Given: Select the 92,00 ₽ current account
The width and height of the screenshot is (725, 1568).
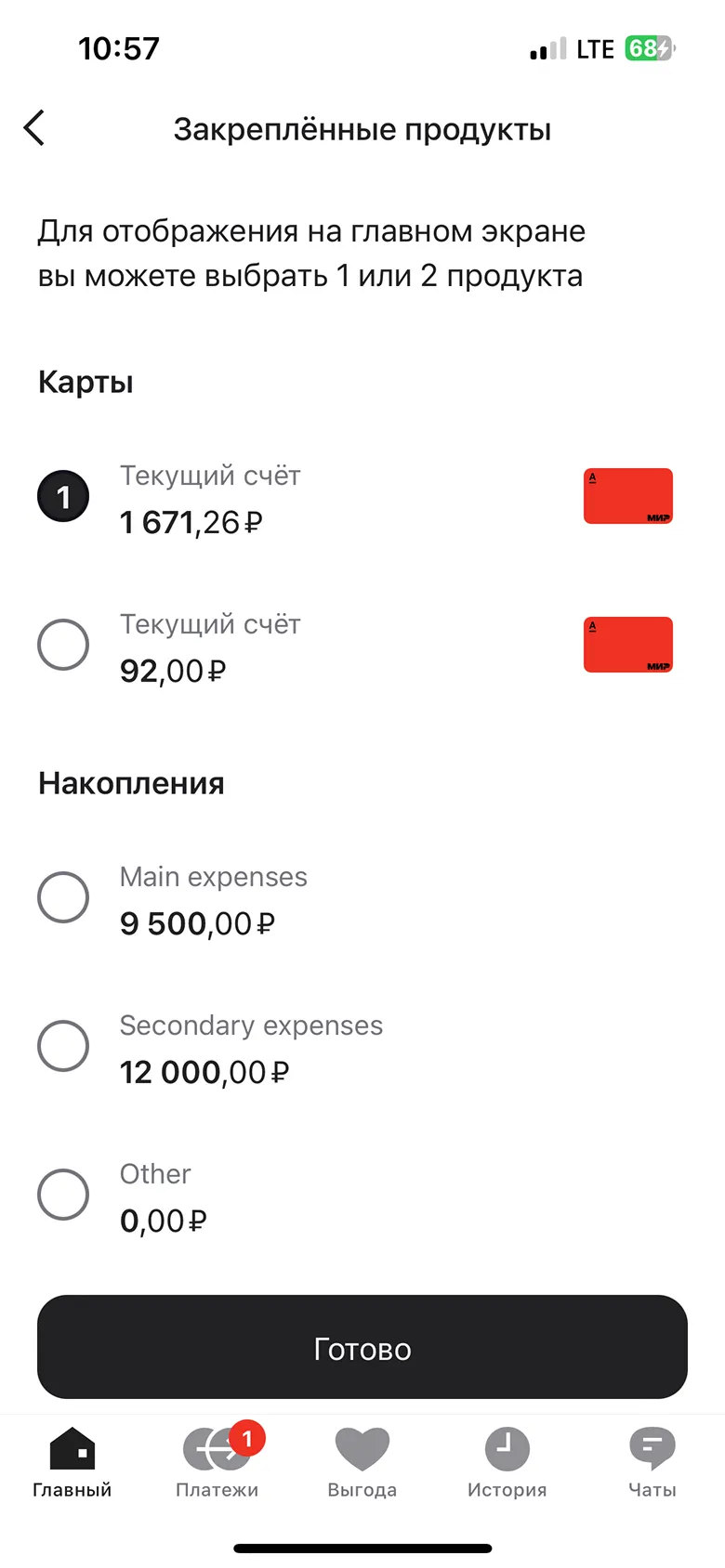Looking at the screenshot, I should (x=63, y=645).
